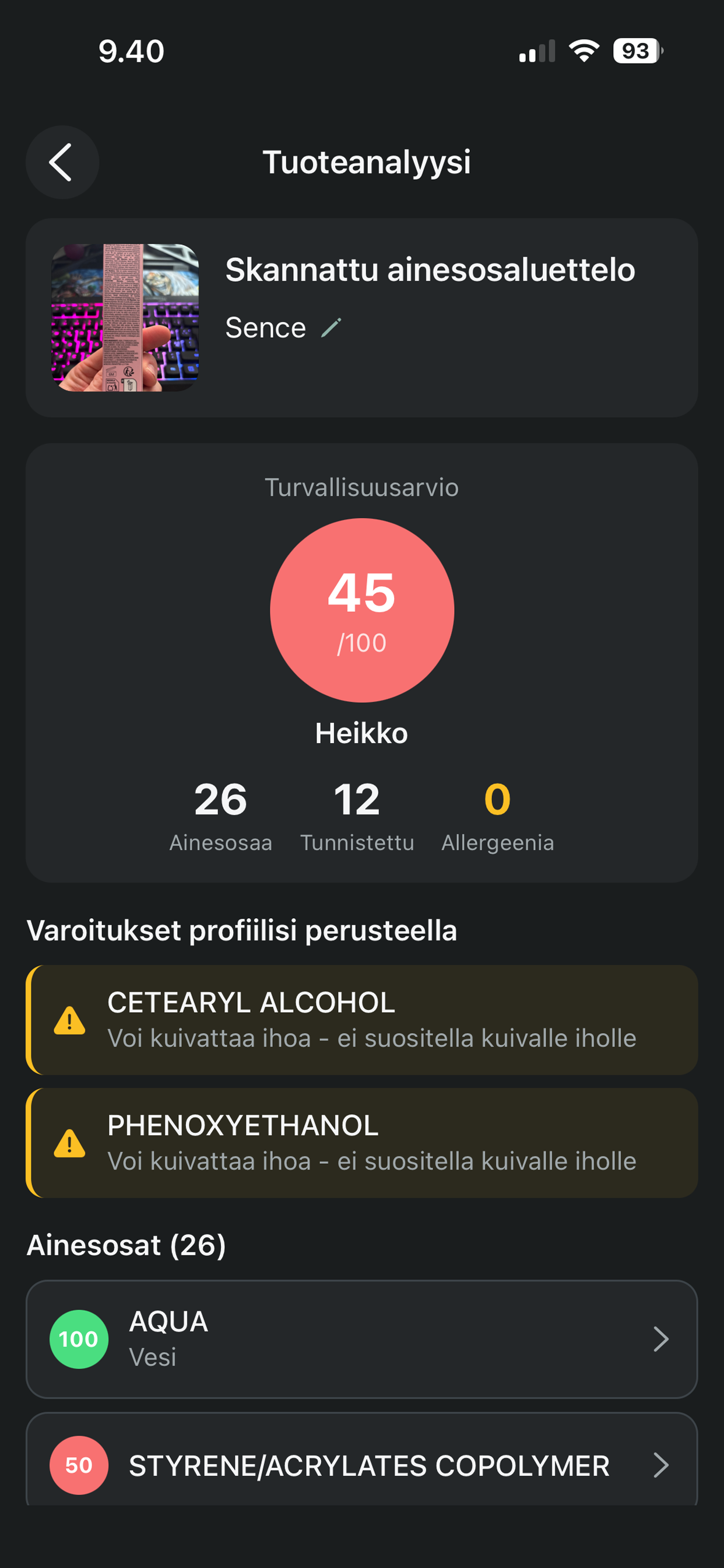
Task: Tap the red 50 badge on STYRENE/ACRYLATES COPOLYMER
Action: point(80,1466)
